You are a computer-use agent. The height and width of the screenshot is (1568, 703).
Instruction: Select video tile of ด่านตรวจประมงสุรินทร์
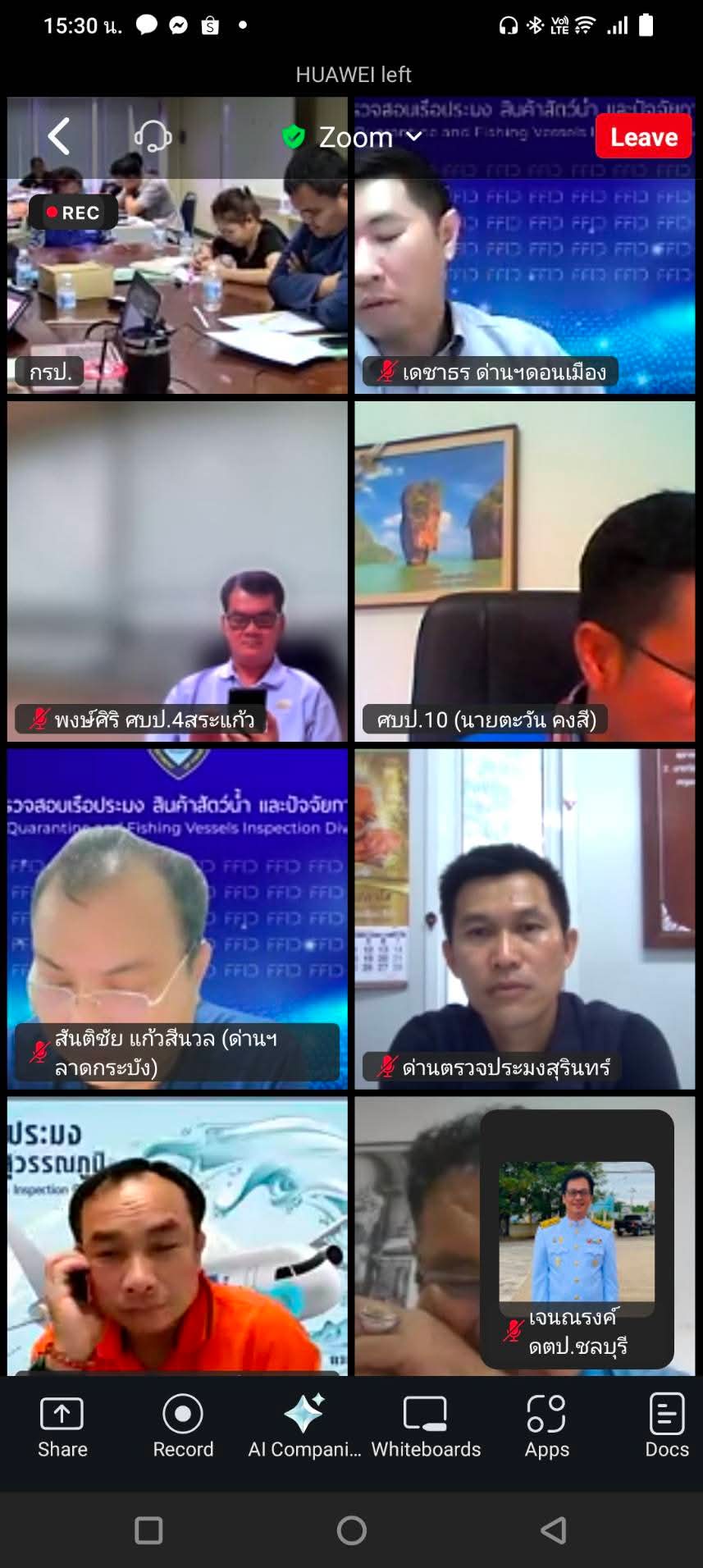[525, 919]
